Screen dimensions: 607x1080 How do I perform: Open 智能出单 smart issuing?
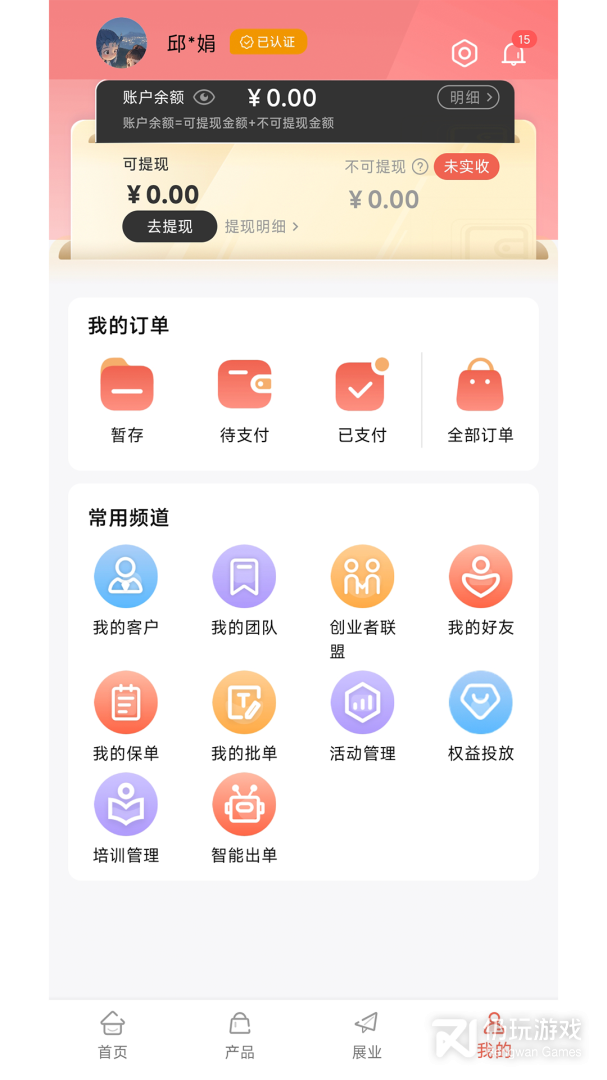244,819
